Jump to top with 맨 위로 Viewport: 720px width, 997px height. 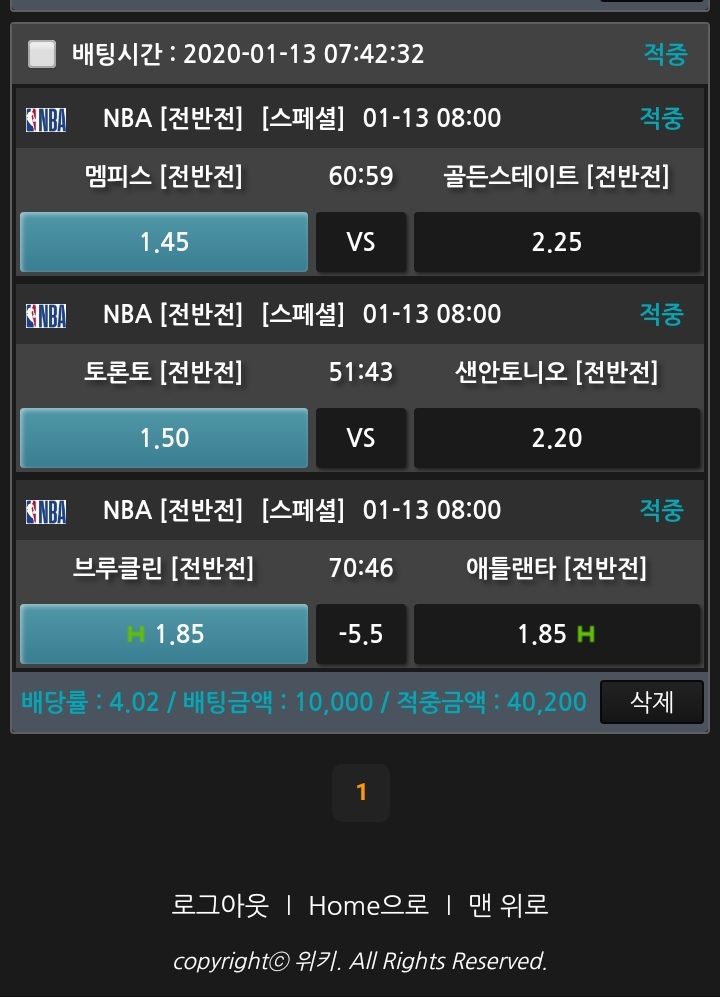point(508,905)
